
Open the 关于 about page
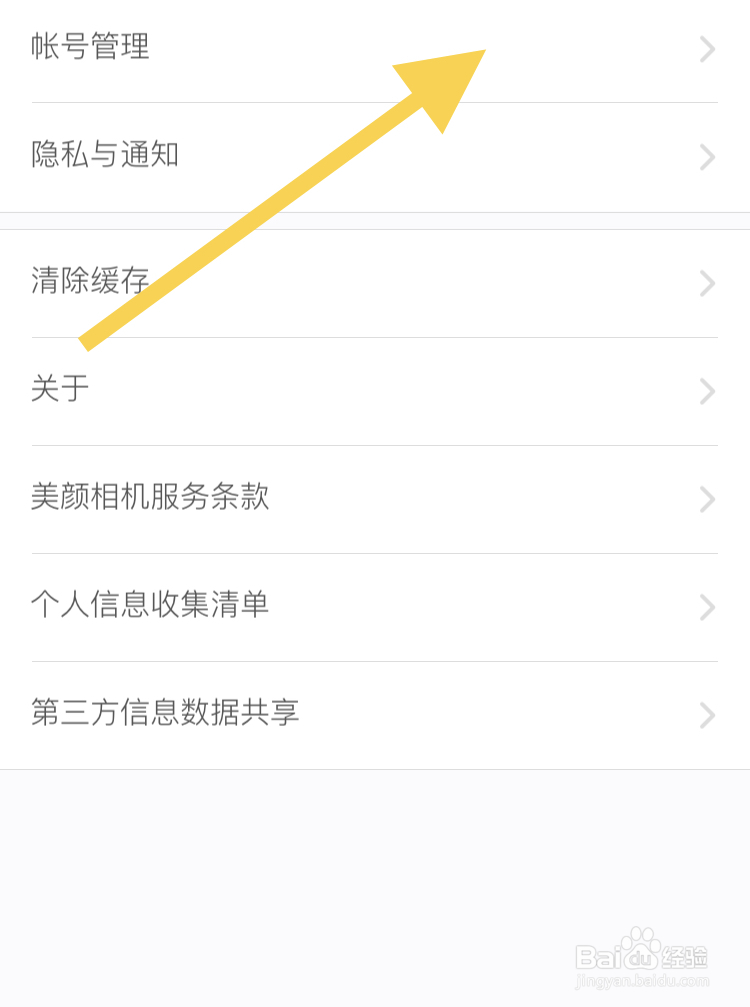(60, 391)
